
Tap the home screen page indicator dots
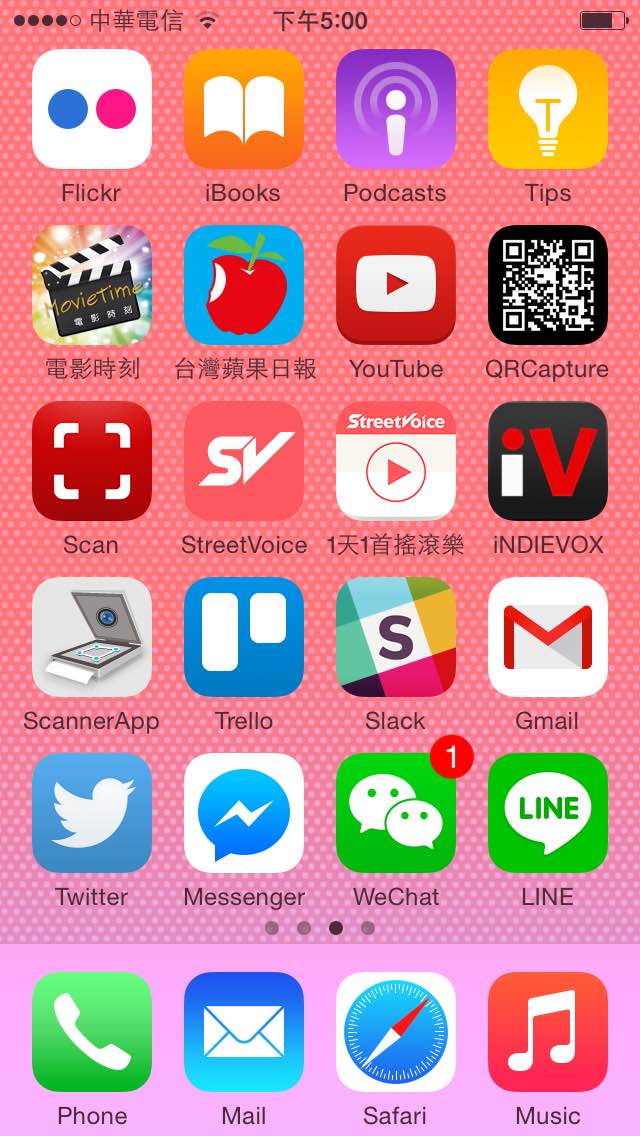(x=320, y=928)
